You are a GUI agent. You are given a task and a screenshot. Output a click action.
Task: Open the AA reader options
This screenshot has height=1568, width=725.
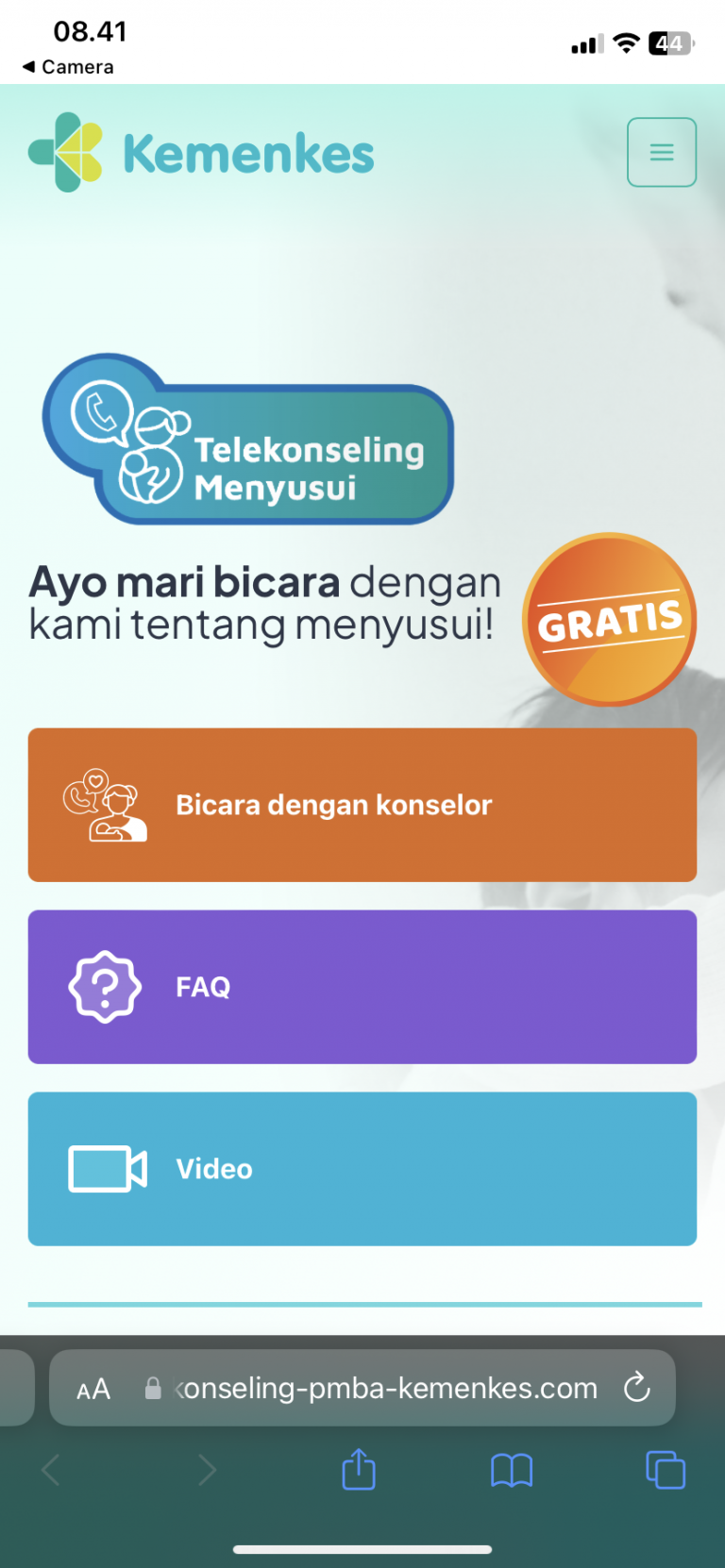(93, 1389)
